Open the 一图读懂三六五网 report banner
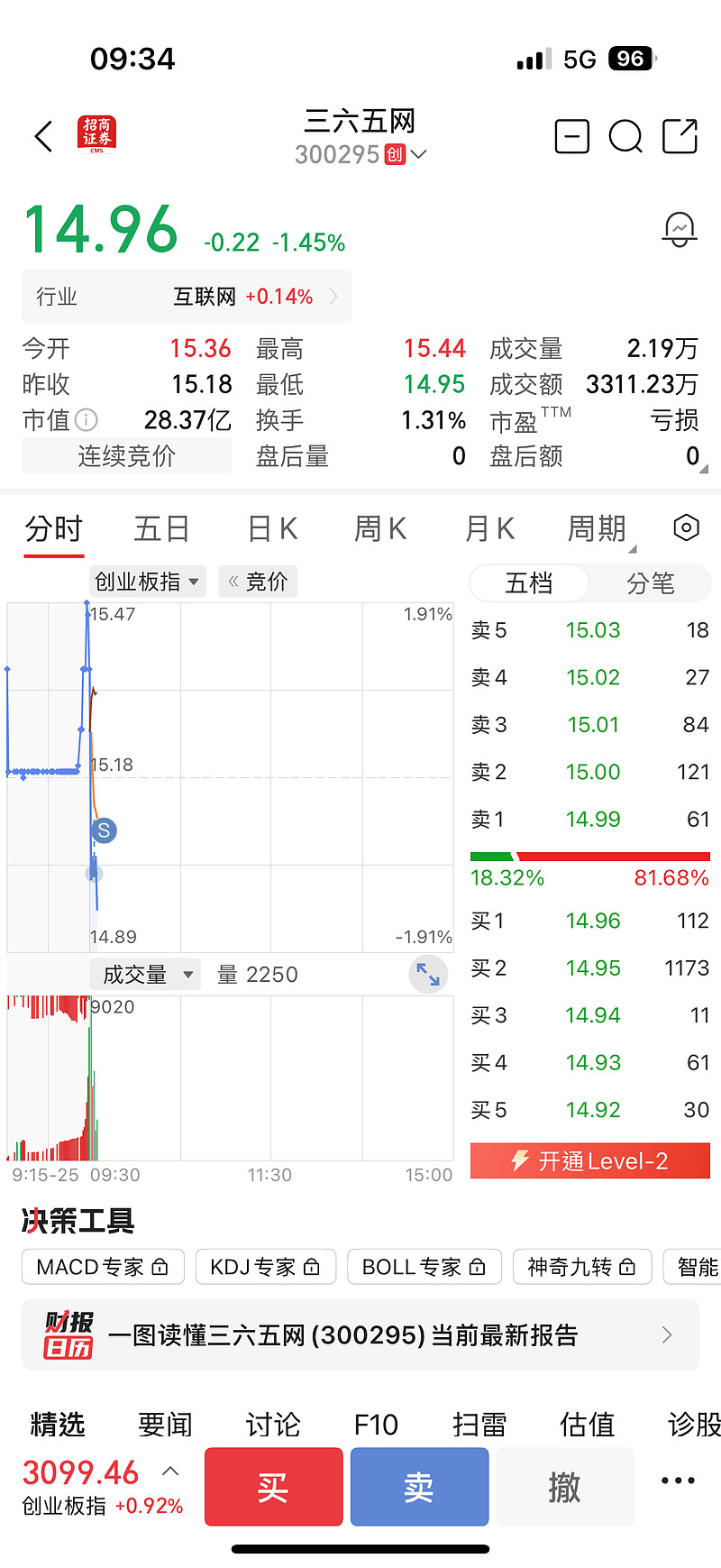The image size is (721, 1568). [x=360, y=1335]
